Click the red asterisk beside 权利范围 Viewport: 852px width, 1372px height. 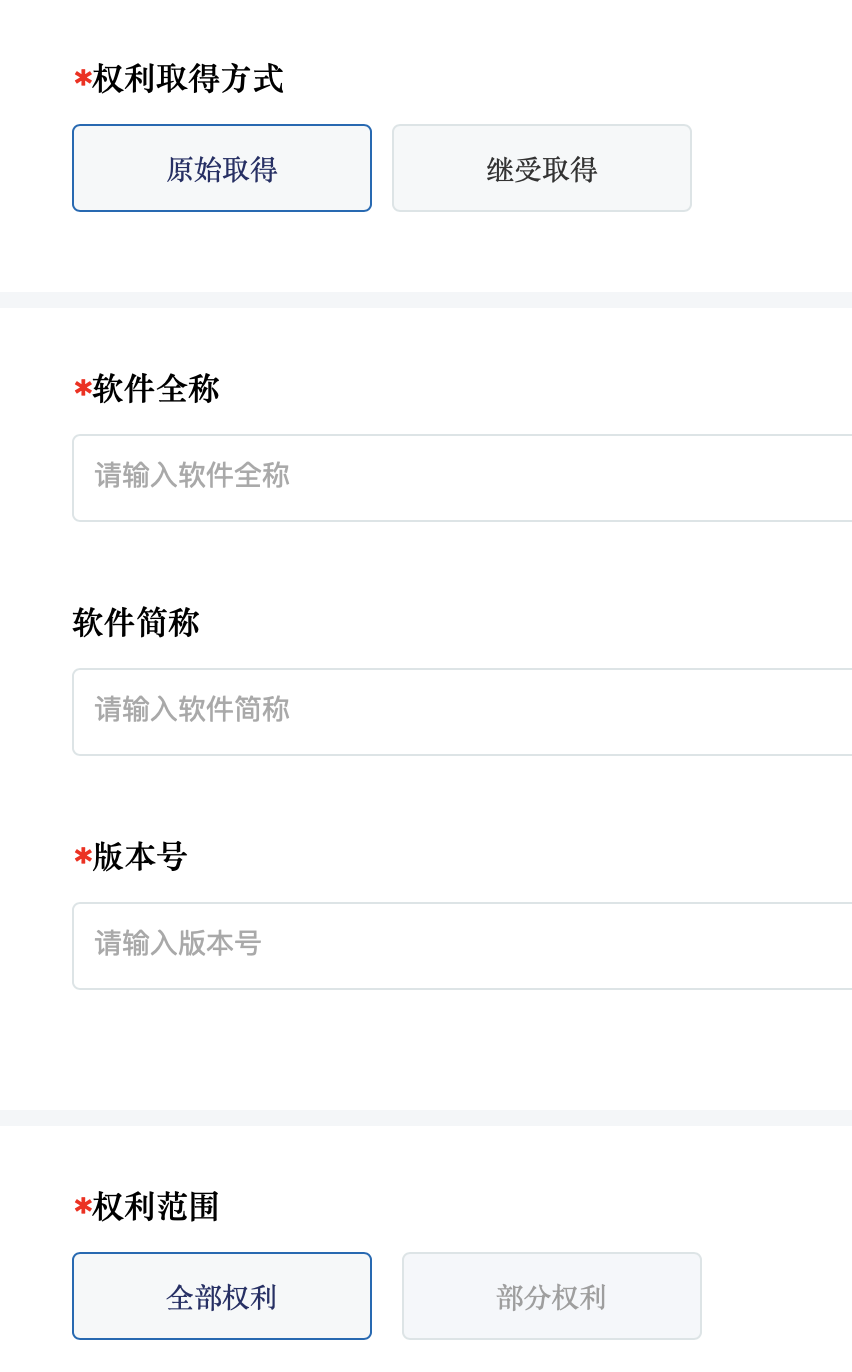click(82, 1207)
